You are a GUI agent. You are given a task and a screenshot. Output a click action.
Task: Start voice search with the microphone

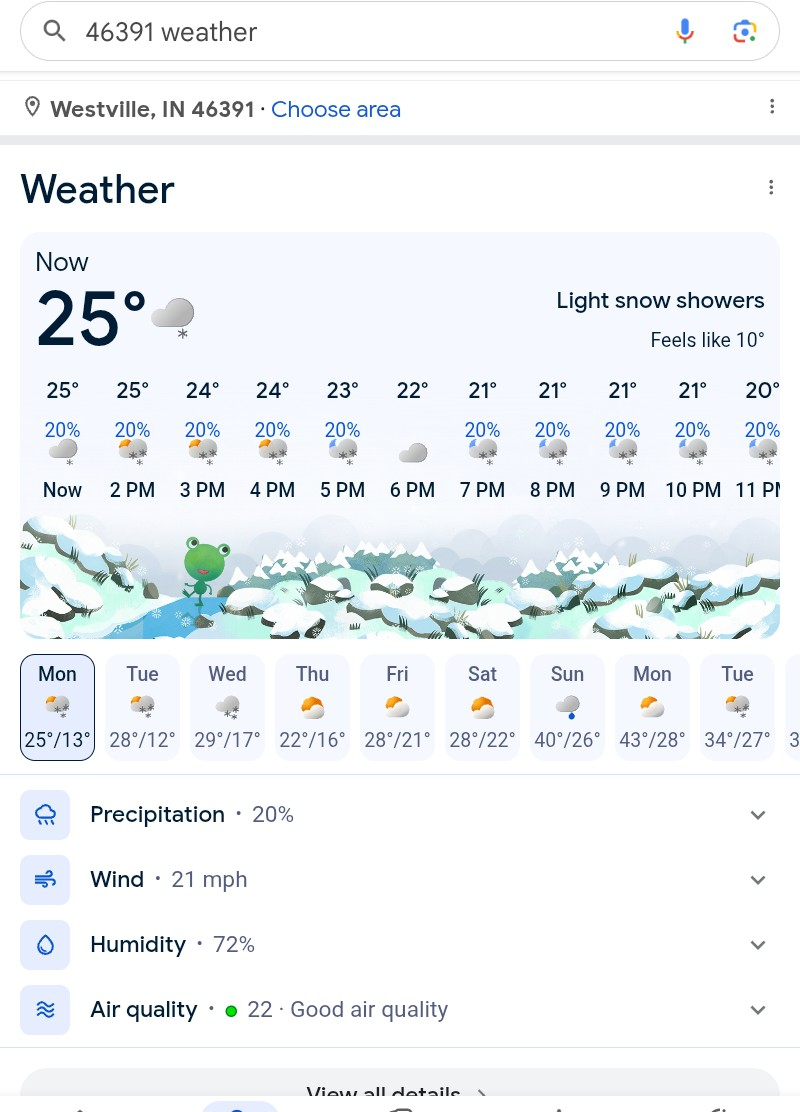pyautogui.click(x=684, y=32)
